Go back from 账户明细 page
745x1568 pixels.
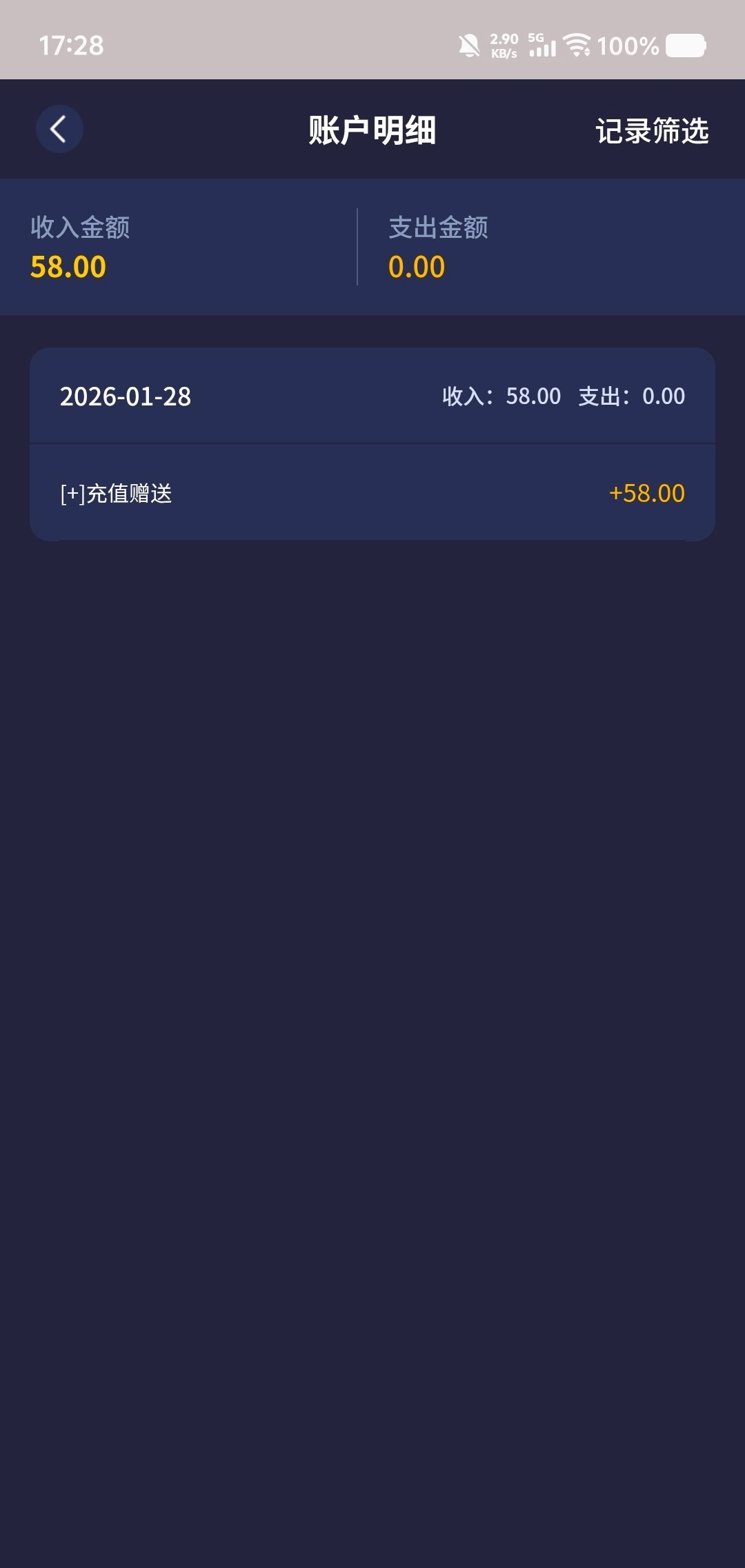tap(59, 130)
